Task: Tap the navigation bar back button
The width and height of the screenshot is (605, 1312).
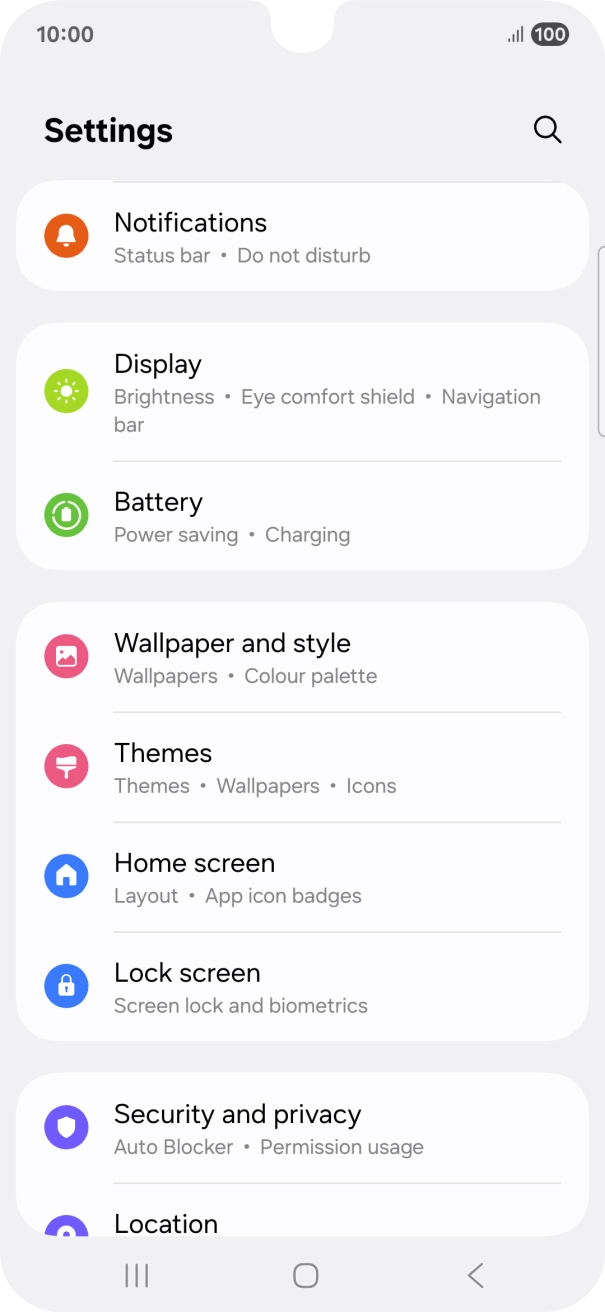Action: click(475, 1275)
